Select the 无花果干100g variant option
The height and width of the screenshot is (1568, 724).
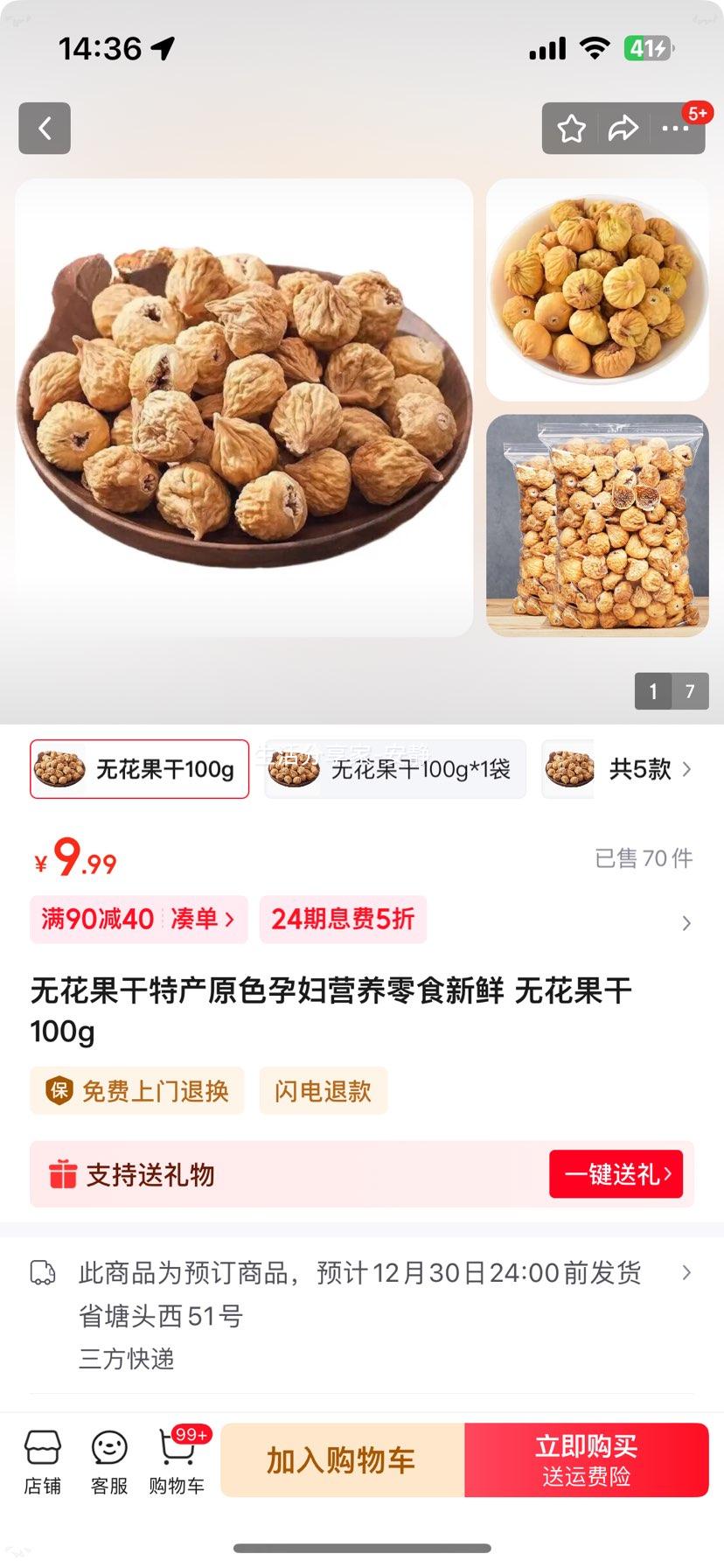[x=138, y=768]
